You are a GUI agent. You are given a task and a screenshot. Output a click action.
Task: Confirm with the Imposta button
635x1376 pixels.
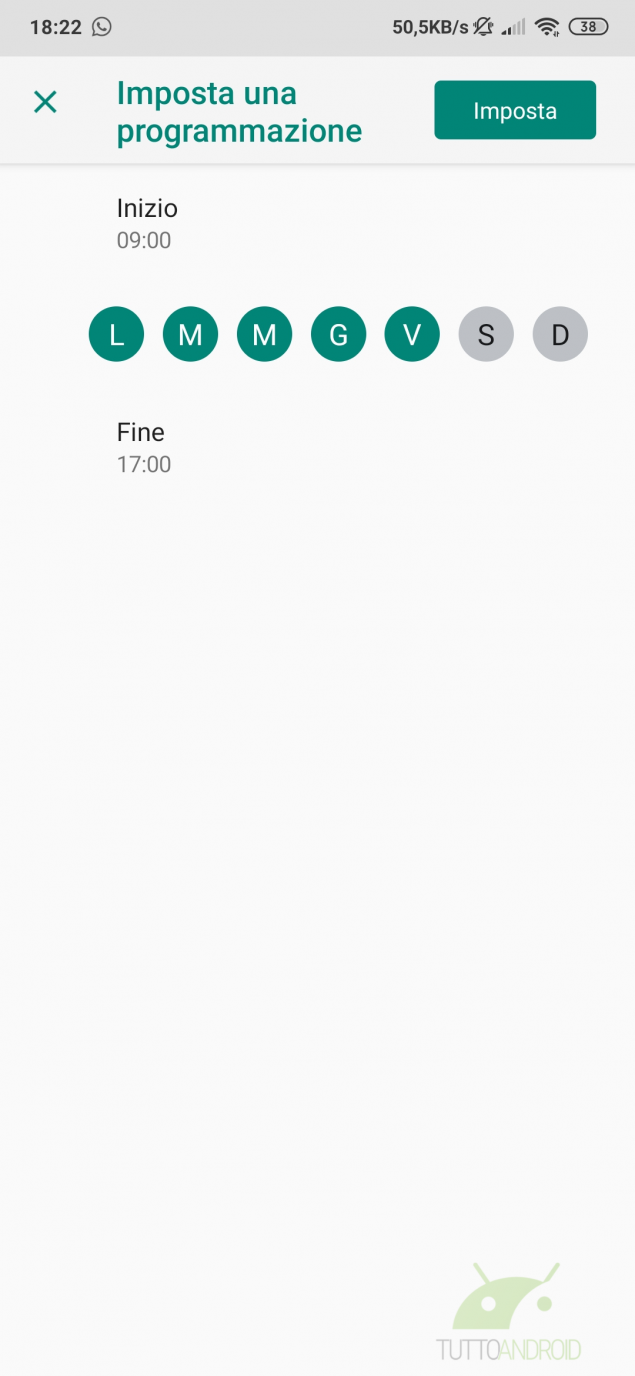pyautogui.click(x=515, y=110)
